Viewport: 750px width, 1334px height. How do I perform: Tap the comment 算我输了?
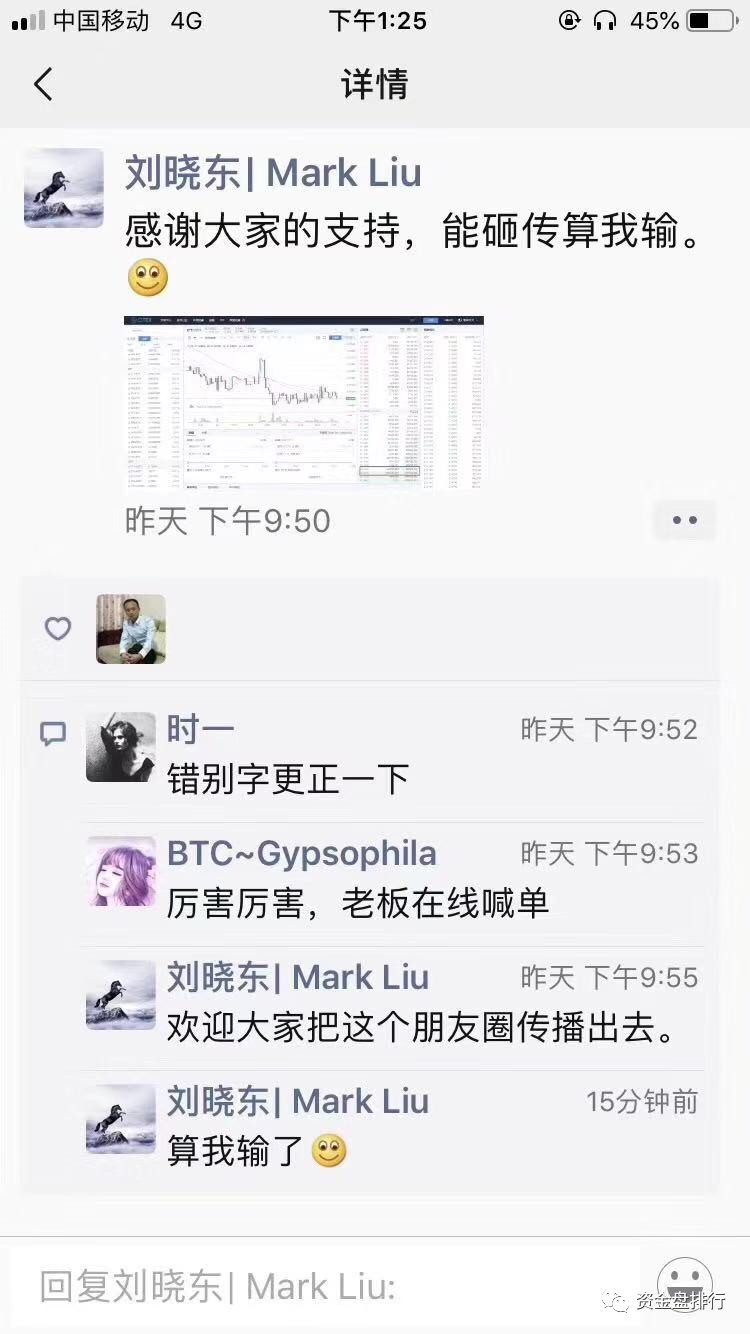[x=236, y=1151]
